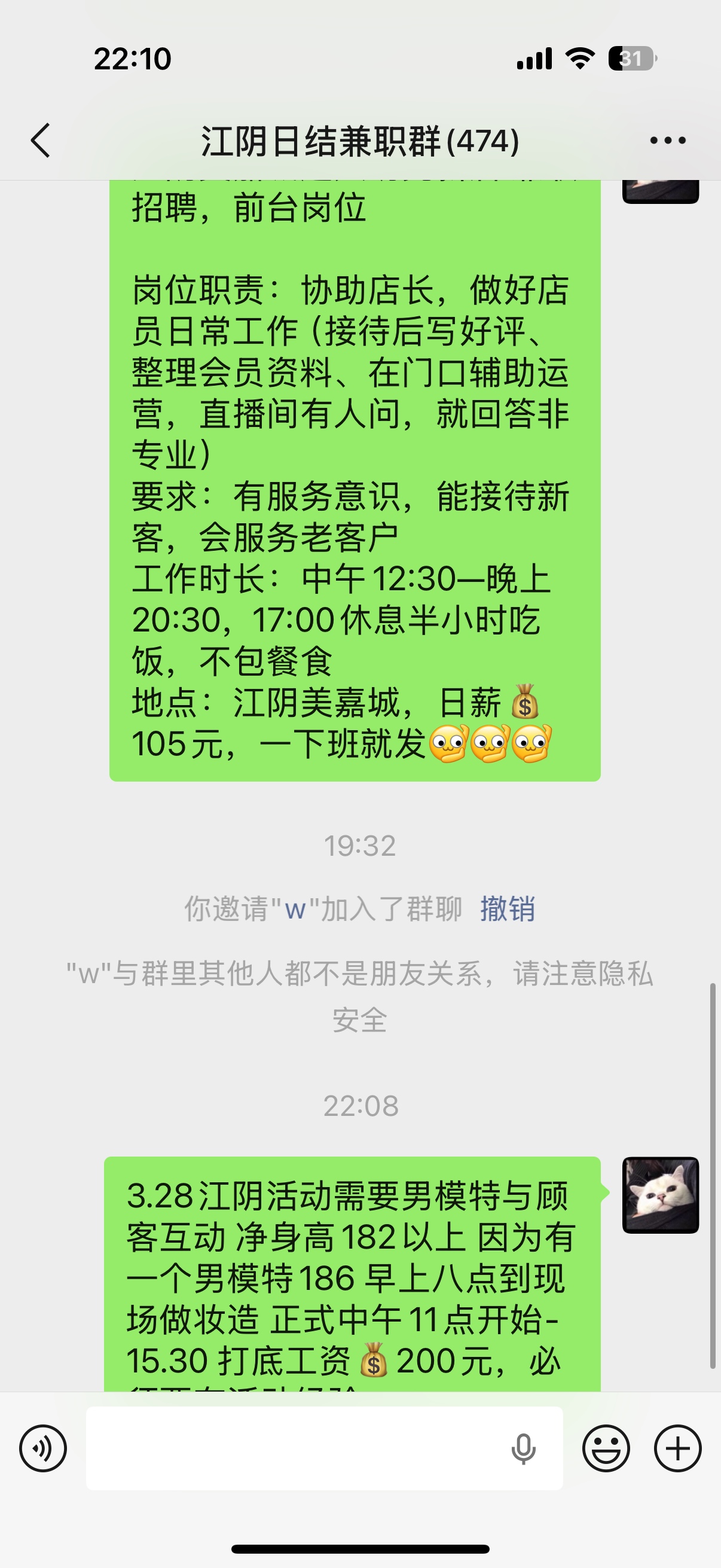The width and height of the screenshot is (721, 1568).
Task: Tap the cat avatar beside the 3.28 message
Action: [660, 1195]
